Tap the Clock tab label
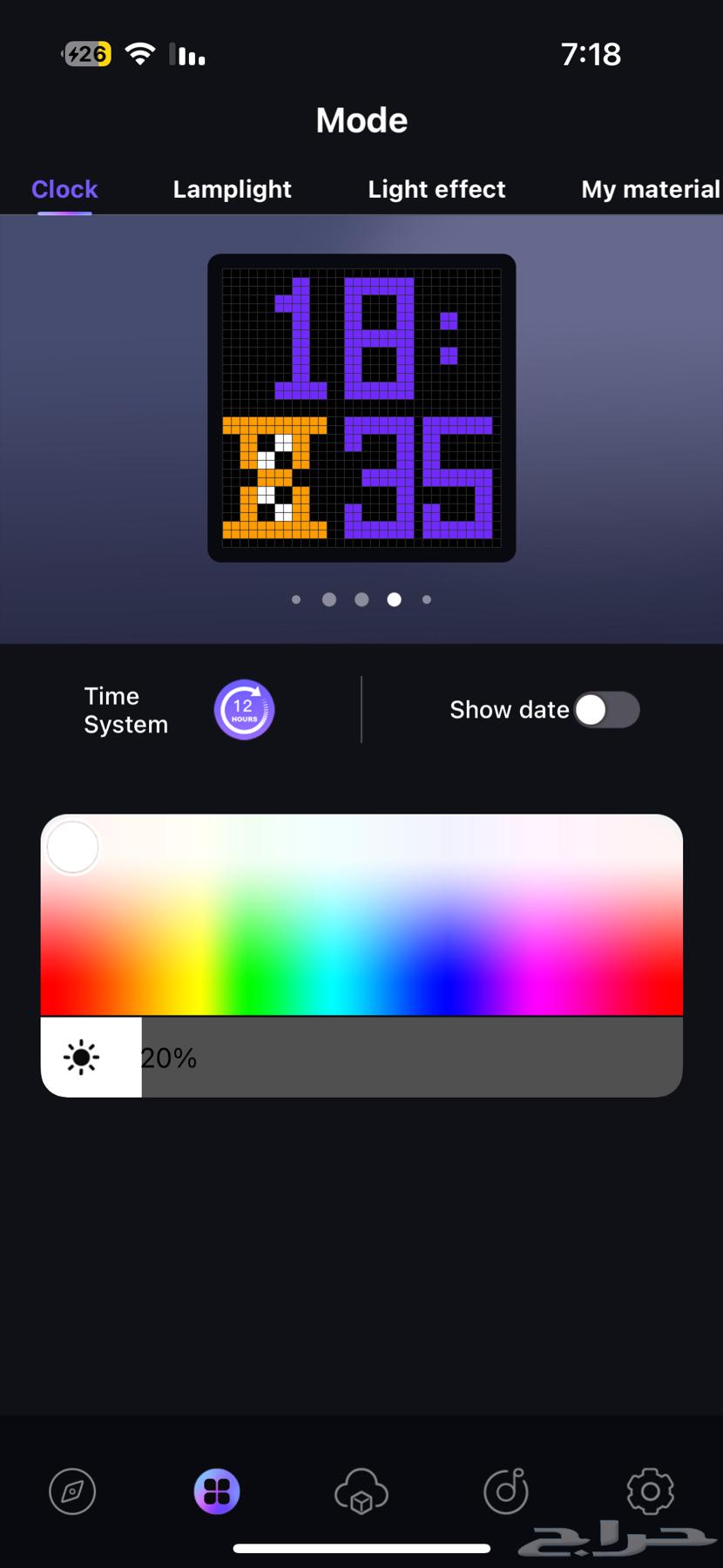This screenshot has height=1568, width=723. point(64,189)
